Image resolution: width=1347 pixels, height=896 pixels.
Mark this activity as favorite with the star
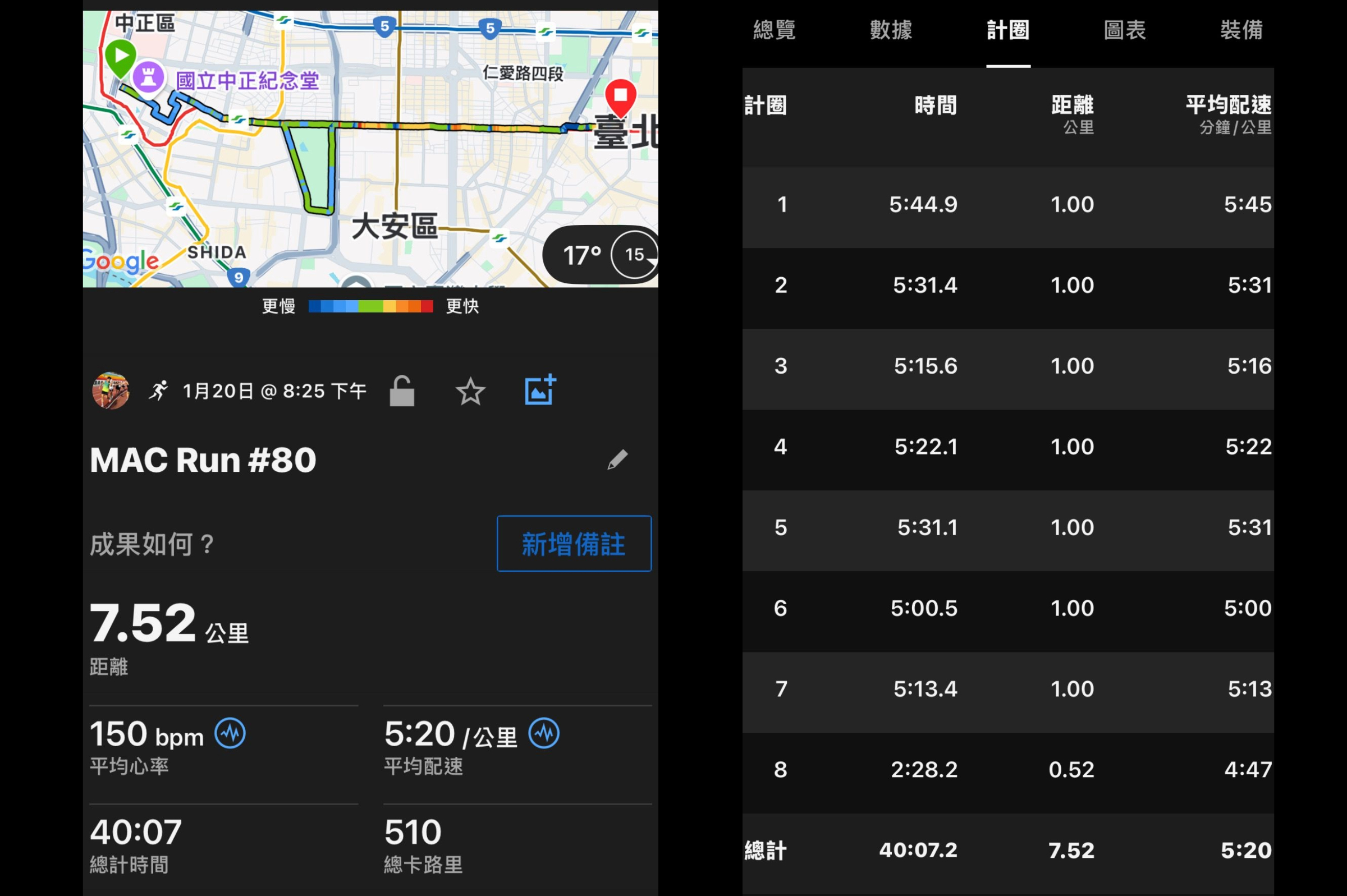(x=470, y=392)
